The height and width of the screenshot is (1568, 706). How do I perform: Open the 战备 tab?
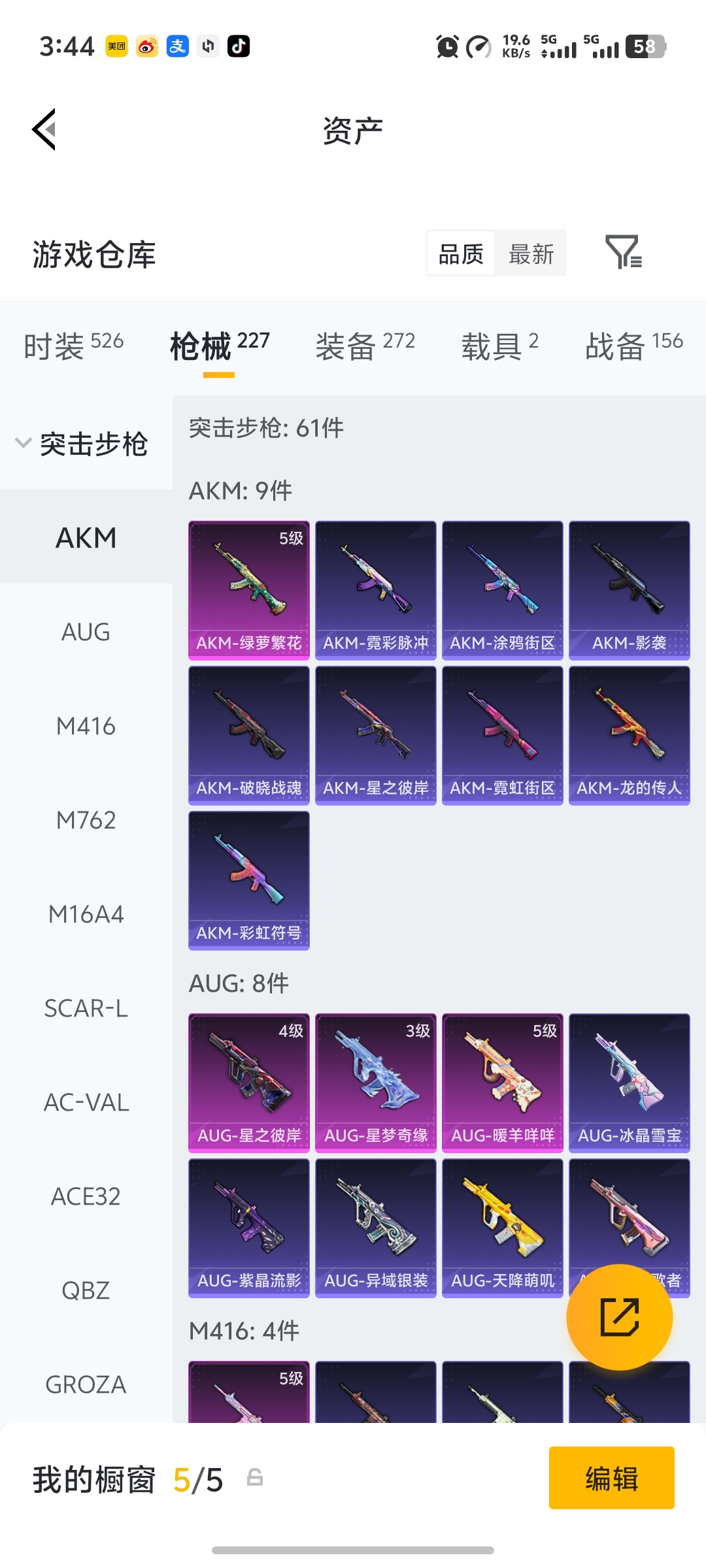[x=633, y=344]
